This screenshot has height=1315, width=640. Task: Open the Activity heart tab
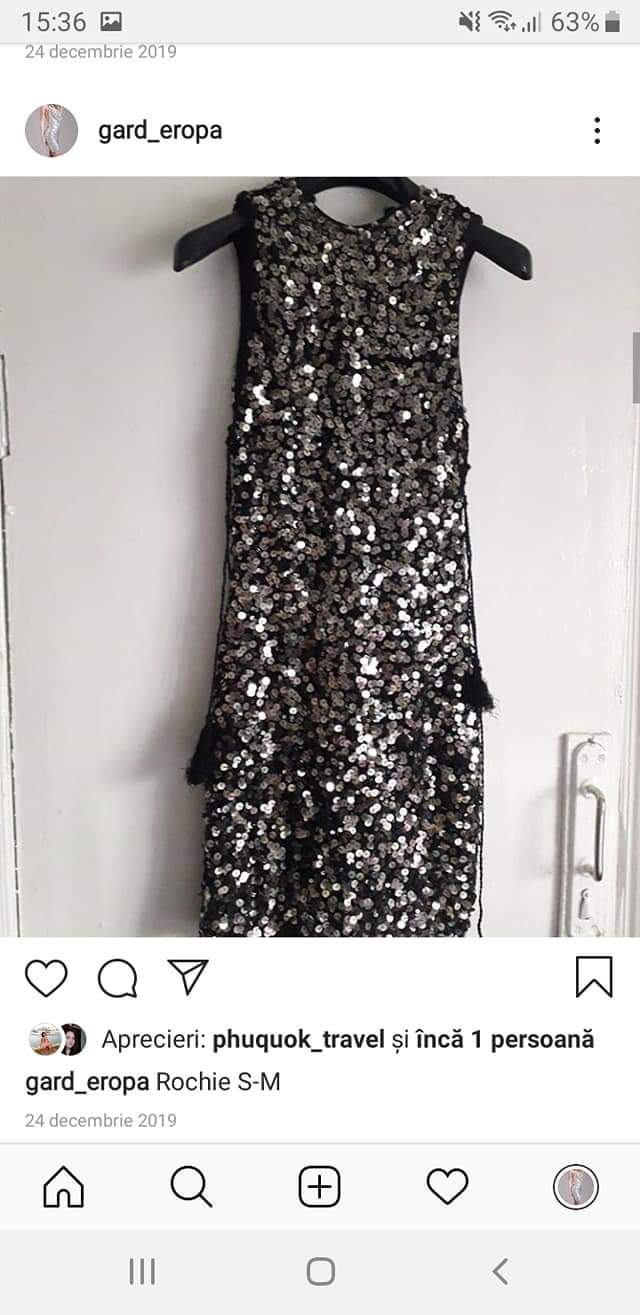[447, 1187]
